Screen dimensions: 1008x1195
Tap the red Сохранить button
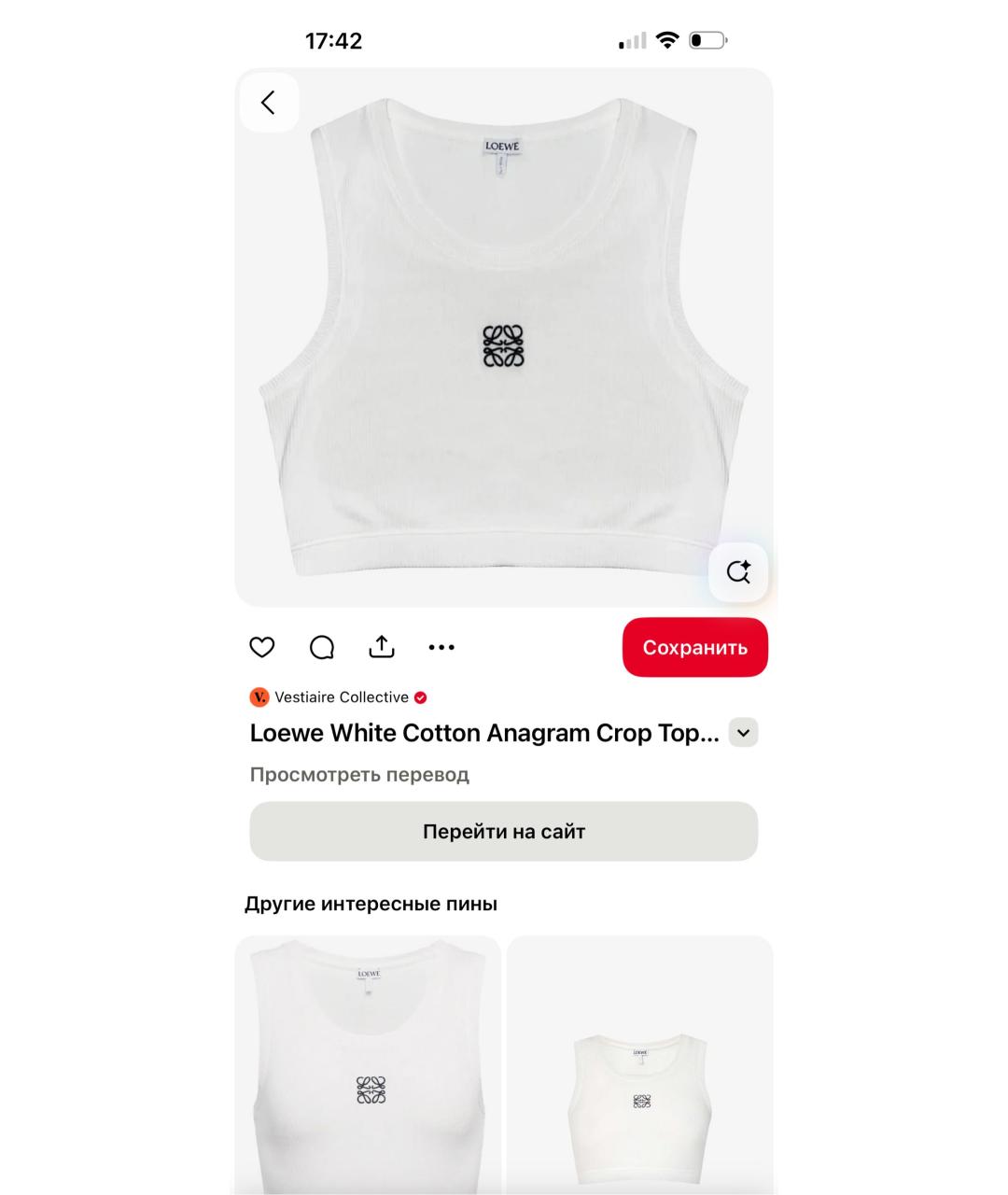pyautogui.click(x=694, y=647)
